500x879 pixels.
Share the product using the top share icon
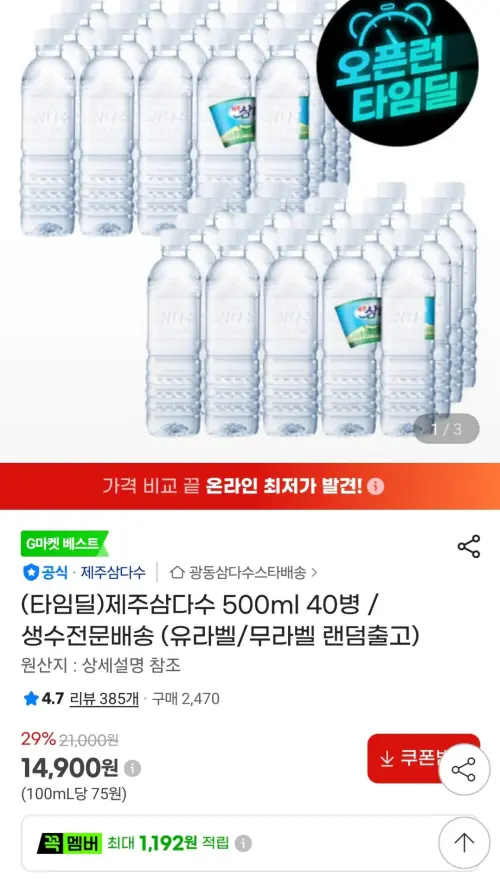point(469,547)
